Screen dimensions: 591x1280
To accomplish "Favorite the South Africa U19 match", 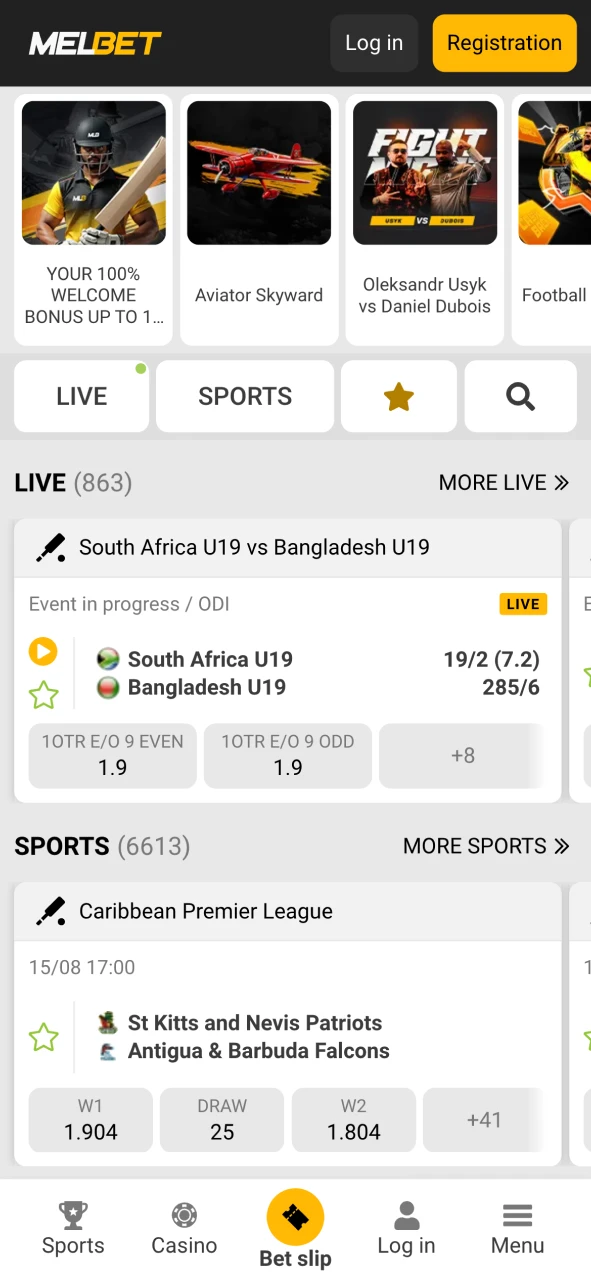I will [43, 694].
